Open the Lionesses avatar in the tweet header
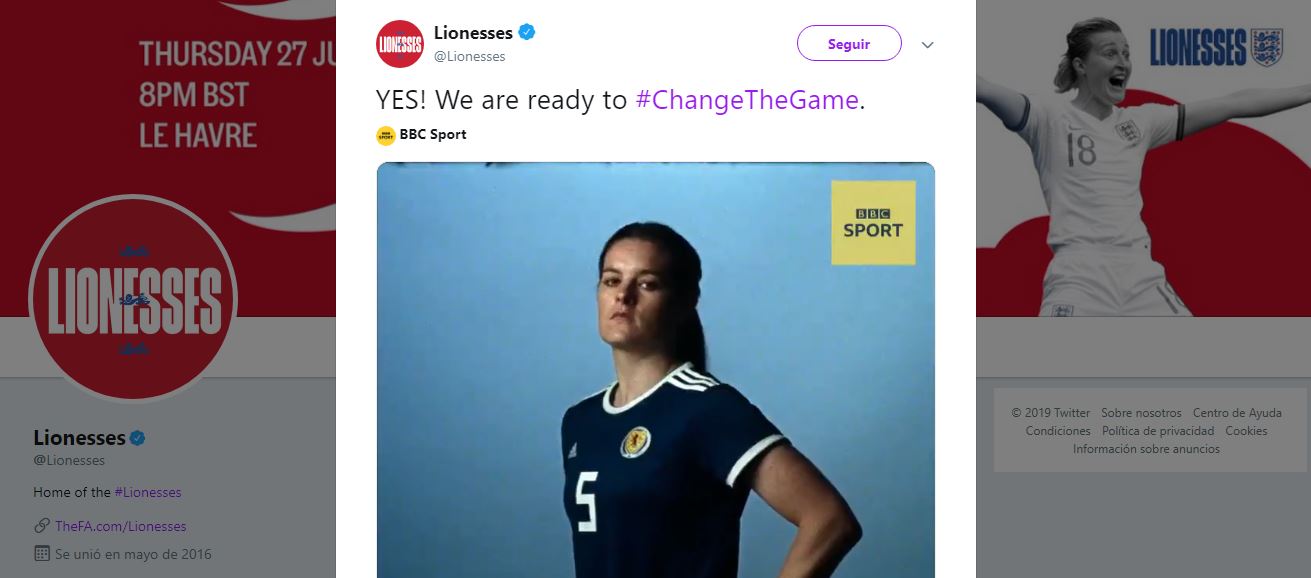The height and width of the screenshot is (578, 1311). (x=400, y=44)
